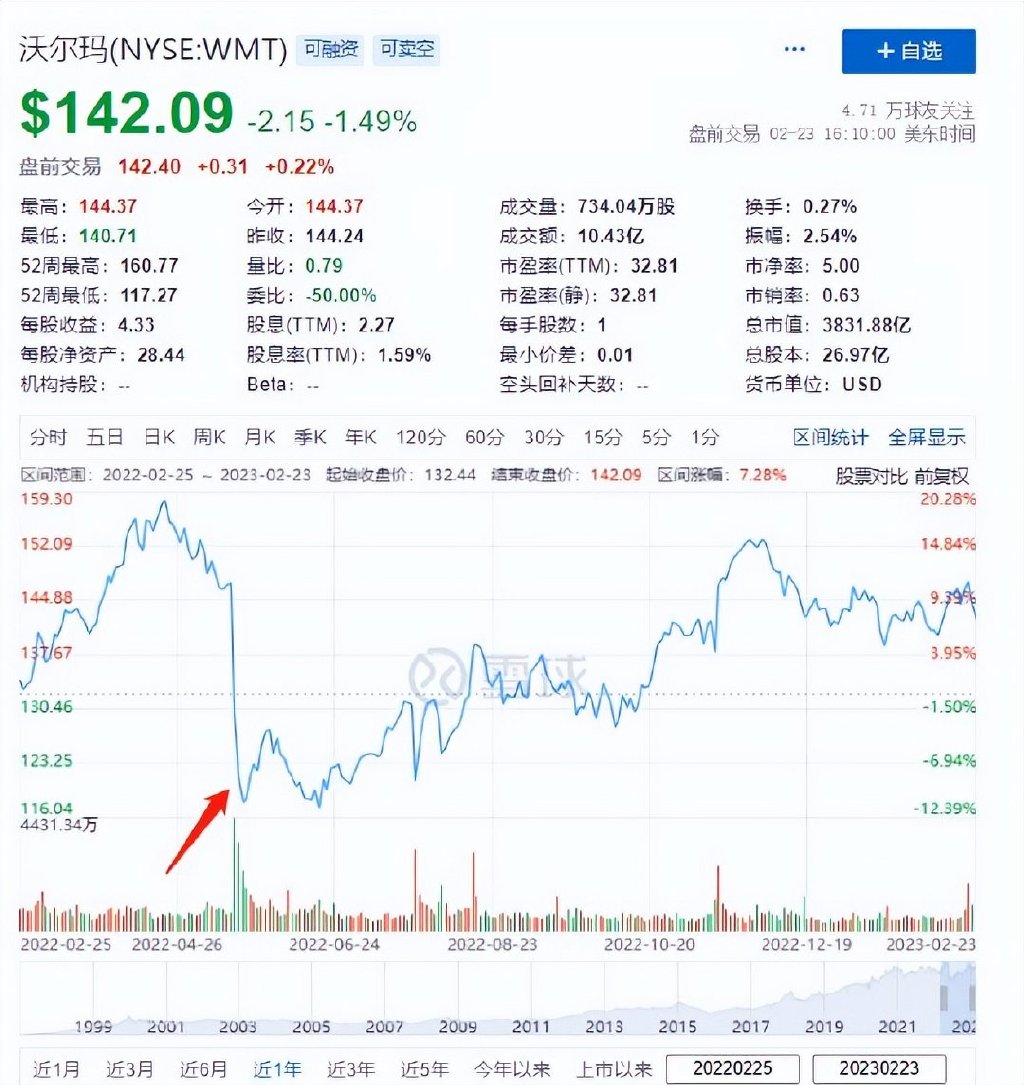The width and height of the screenshot is (1024, 1085).
Task: Edit the start date field 20220225
Action: pyautogui.click(x=733, y=1069)
